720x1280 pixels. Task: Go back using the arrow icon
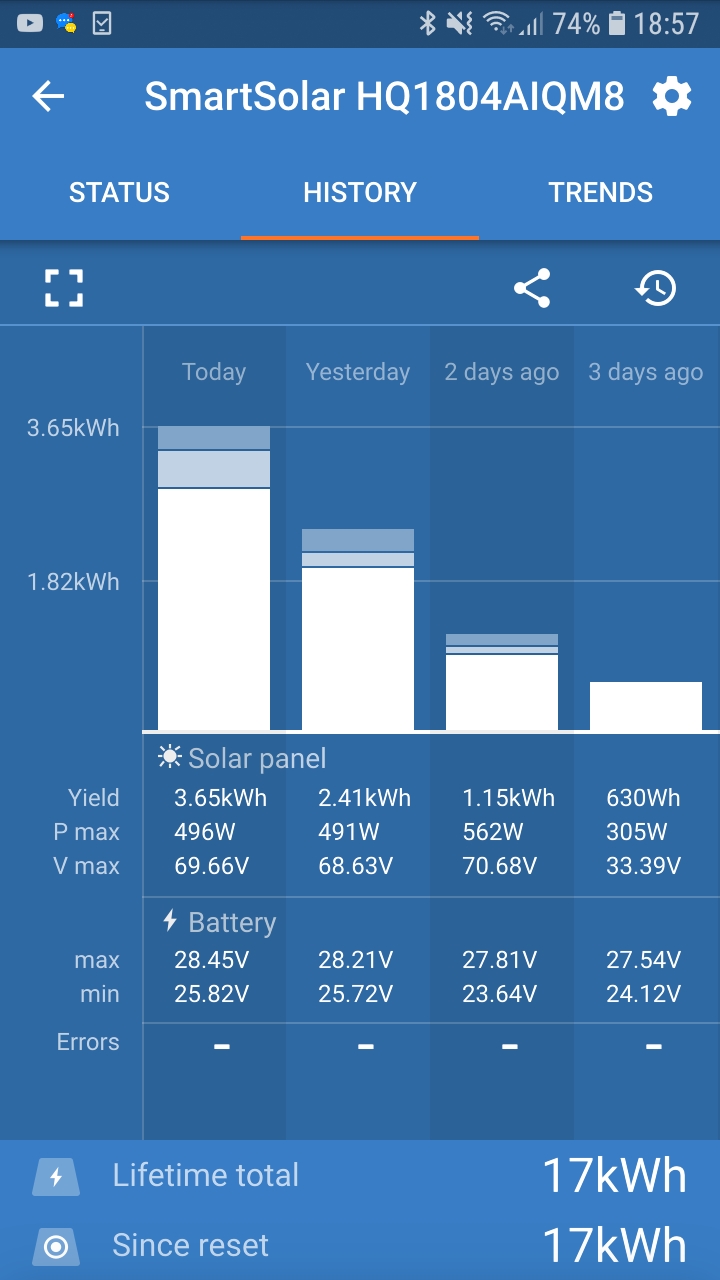click(48, 96)
